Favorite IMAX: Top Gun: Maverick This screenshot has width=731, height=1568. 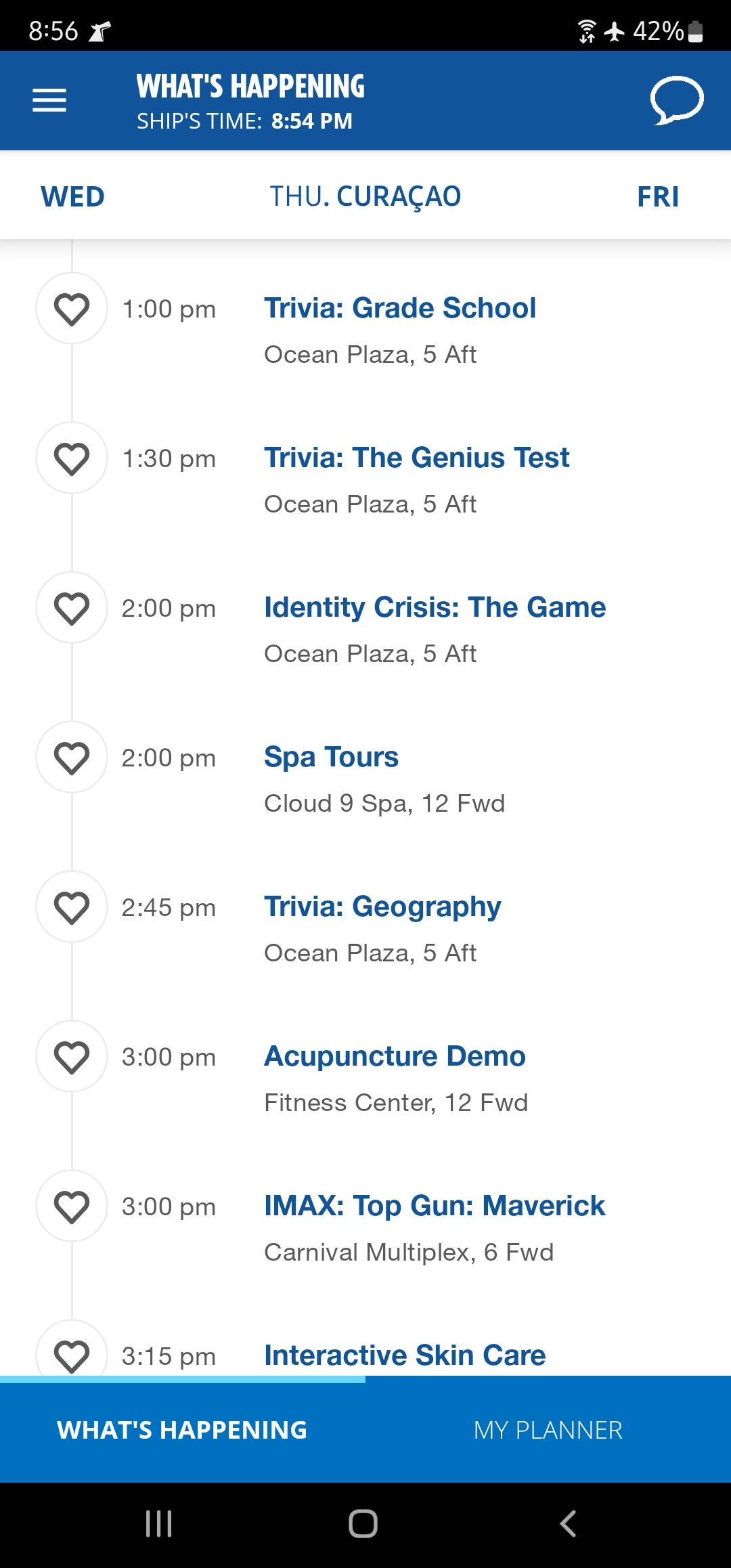pos(72,1206)
